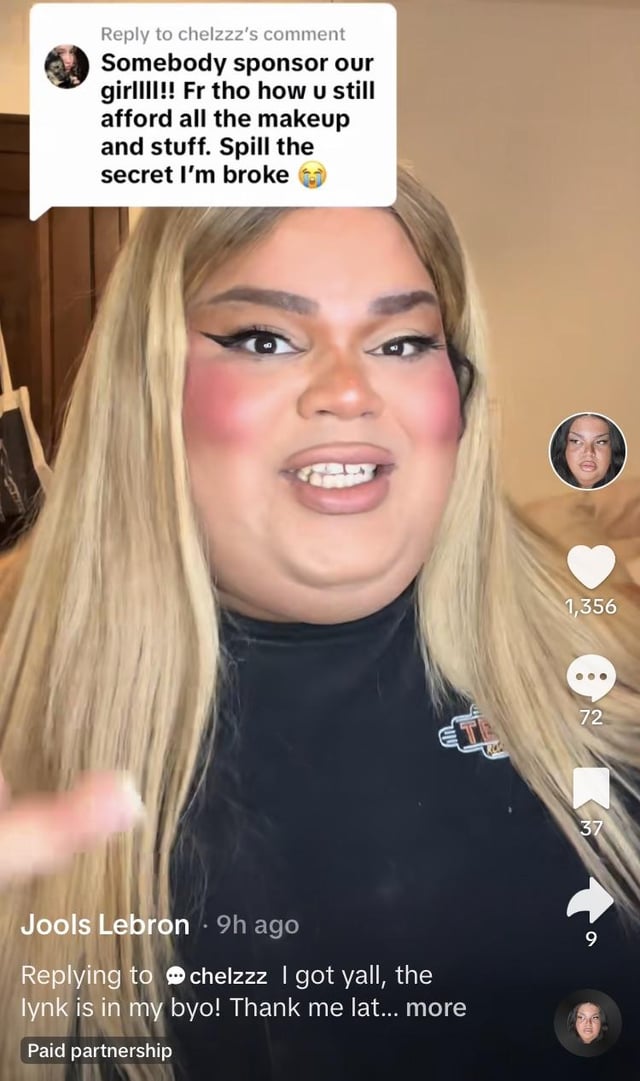Open the spinning sound disc
Screen dimensions: 640x1081
click(587, 1022)
